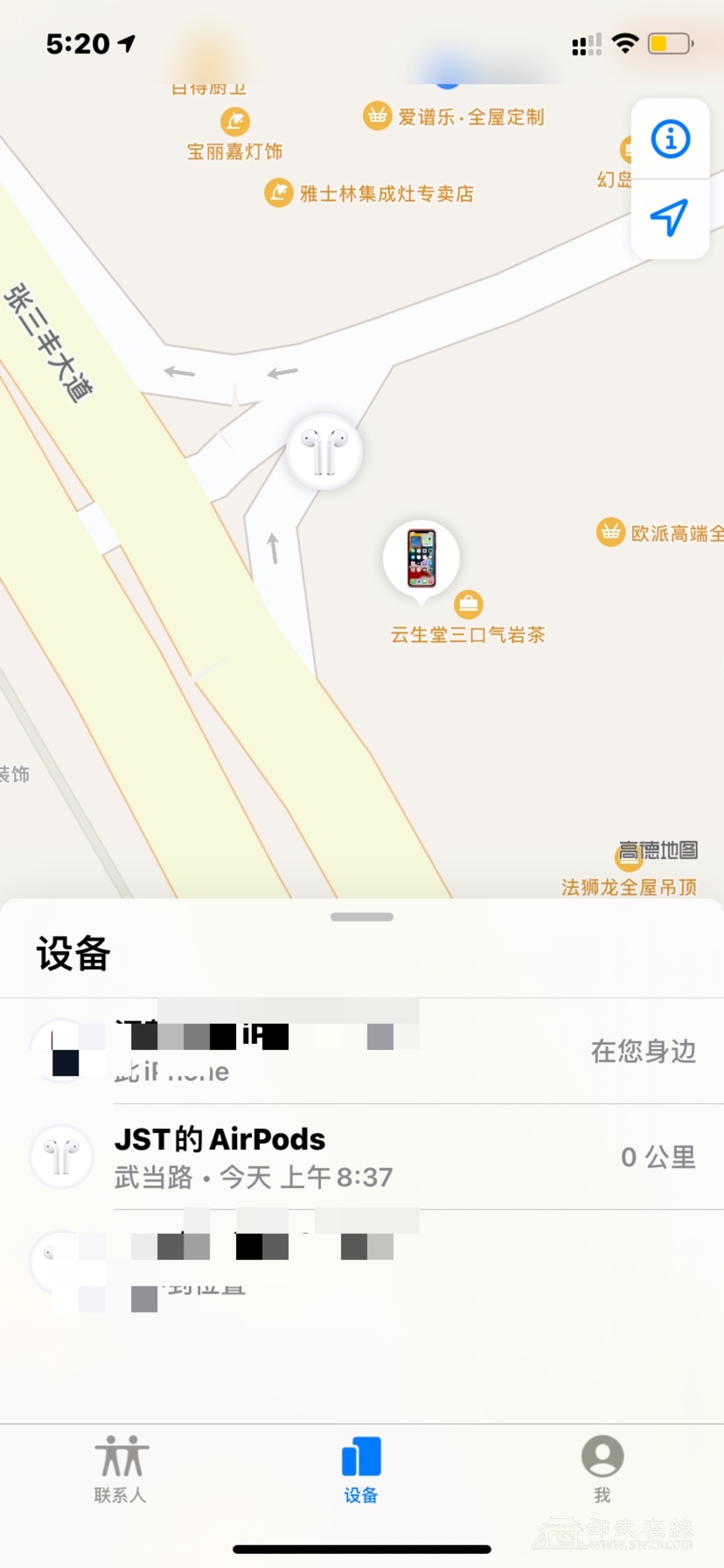724x1568 pixels.
Task: Switch to the 联系人 tab
Action: [121, 1469]
